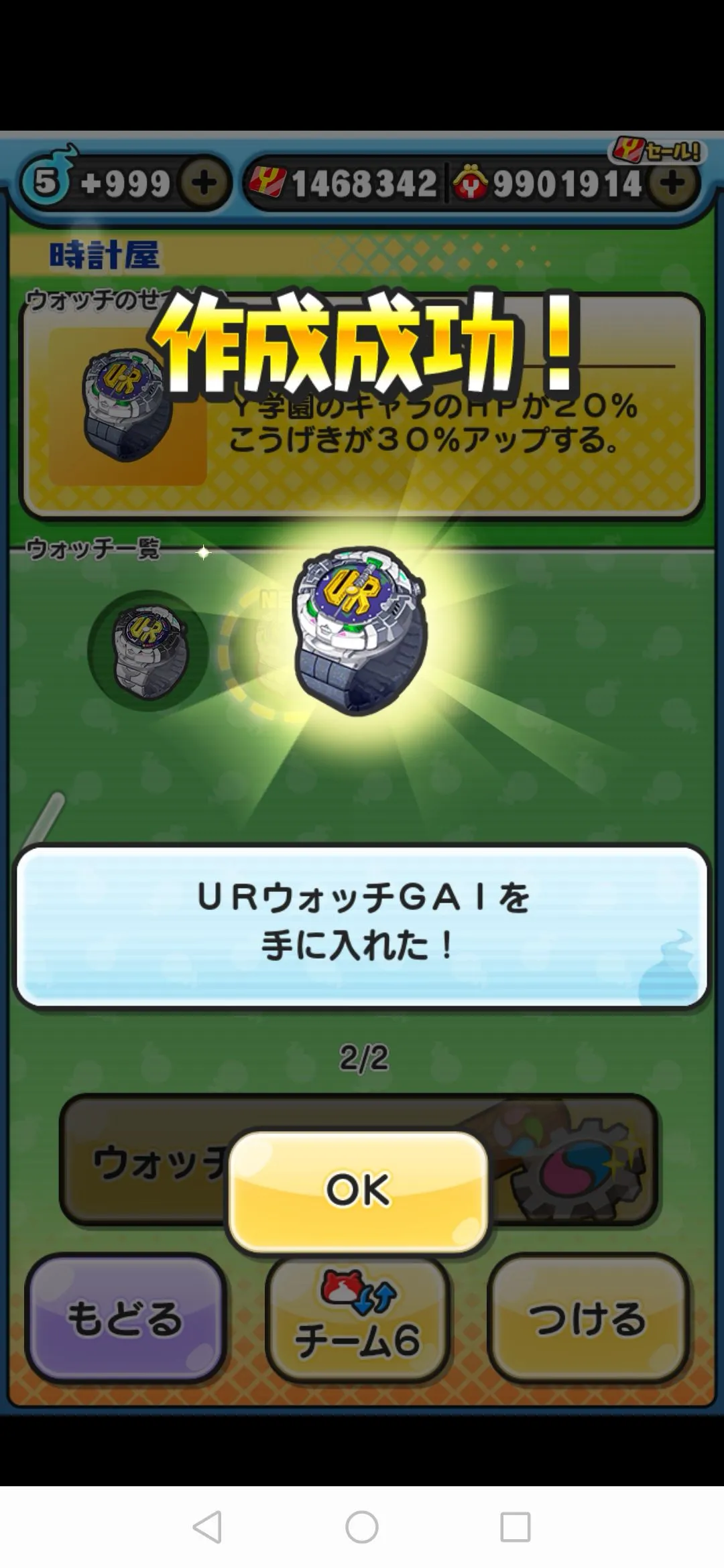Add stamina with the plus next to +999
The width and height of the screenshot is (724, 1568).
(x=204, y=182)
